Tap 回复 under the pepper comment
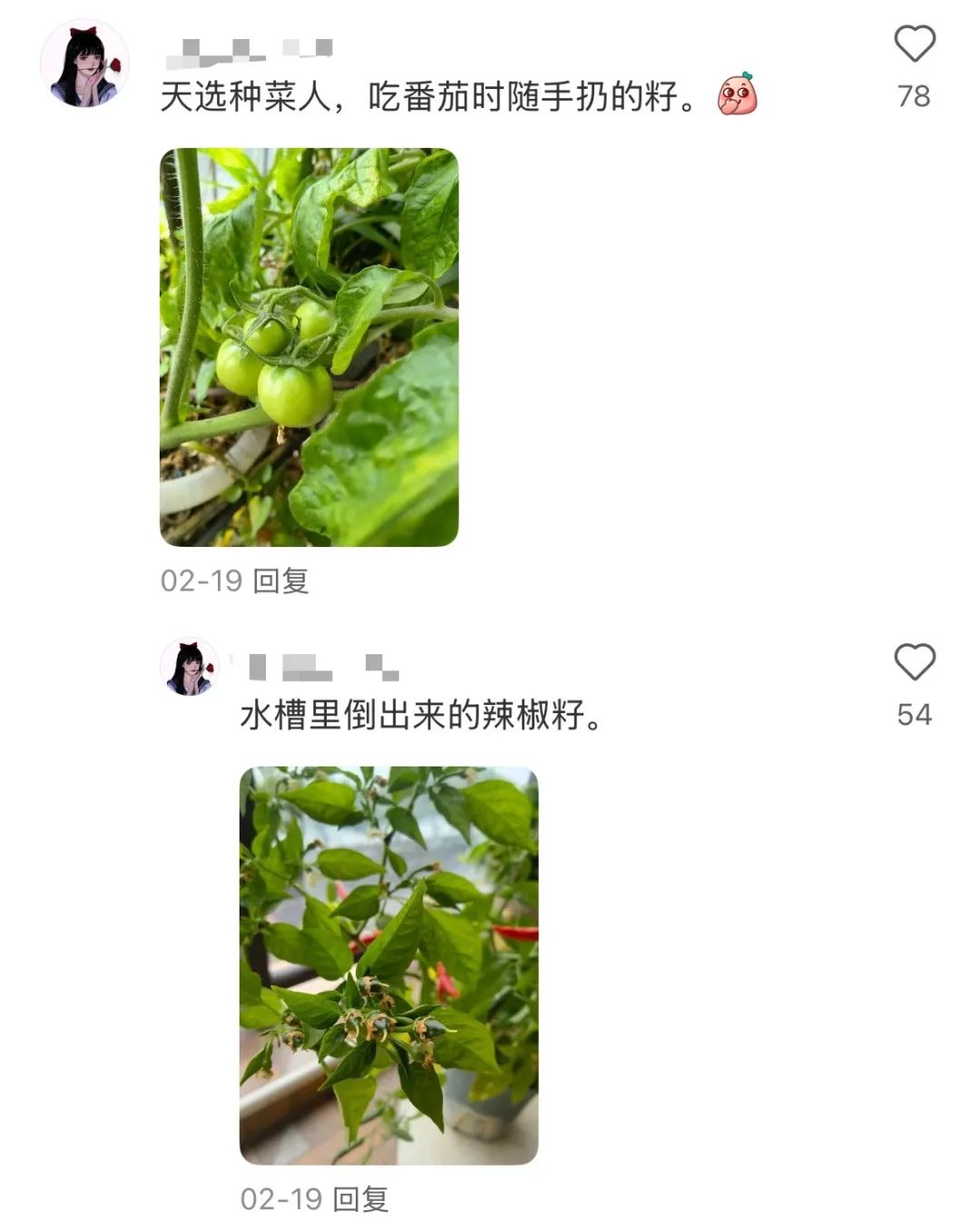This screenshot has height=1231, width=980. [x=361, y=1199]
